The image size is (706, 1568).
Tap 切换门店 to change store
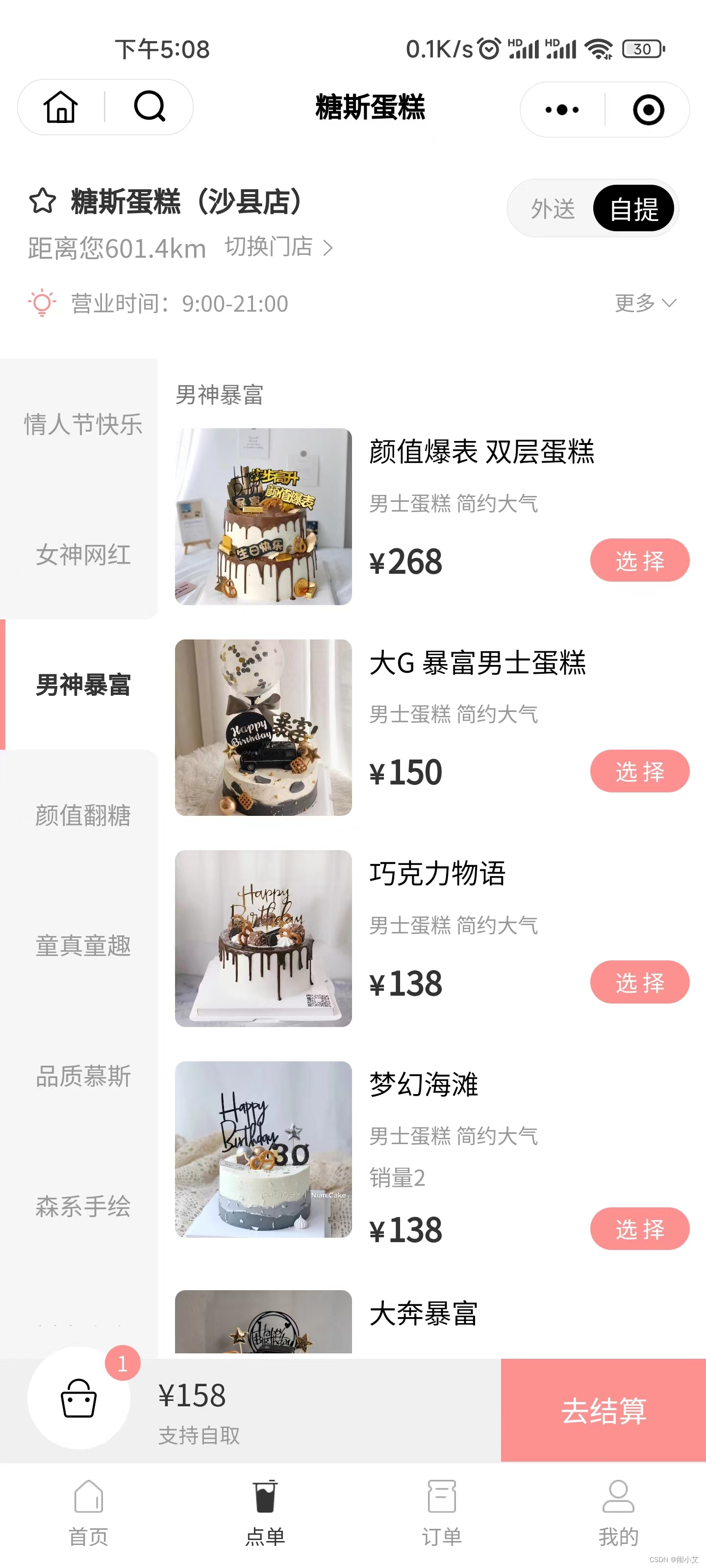[279, 247]
